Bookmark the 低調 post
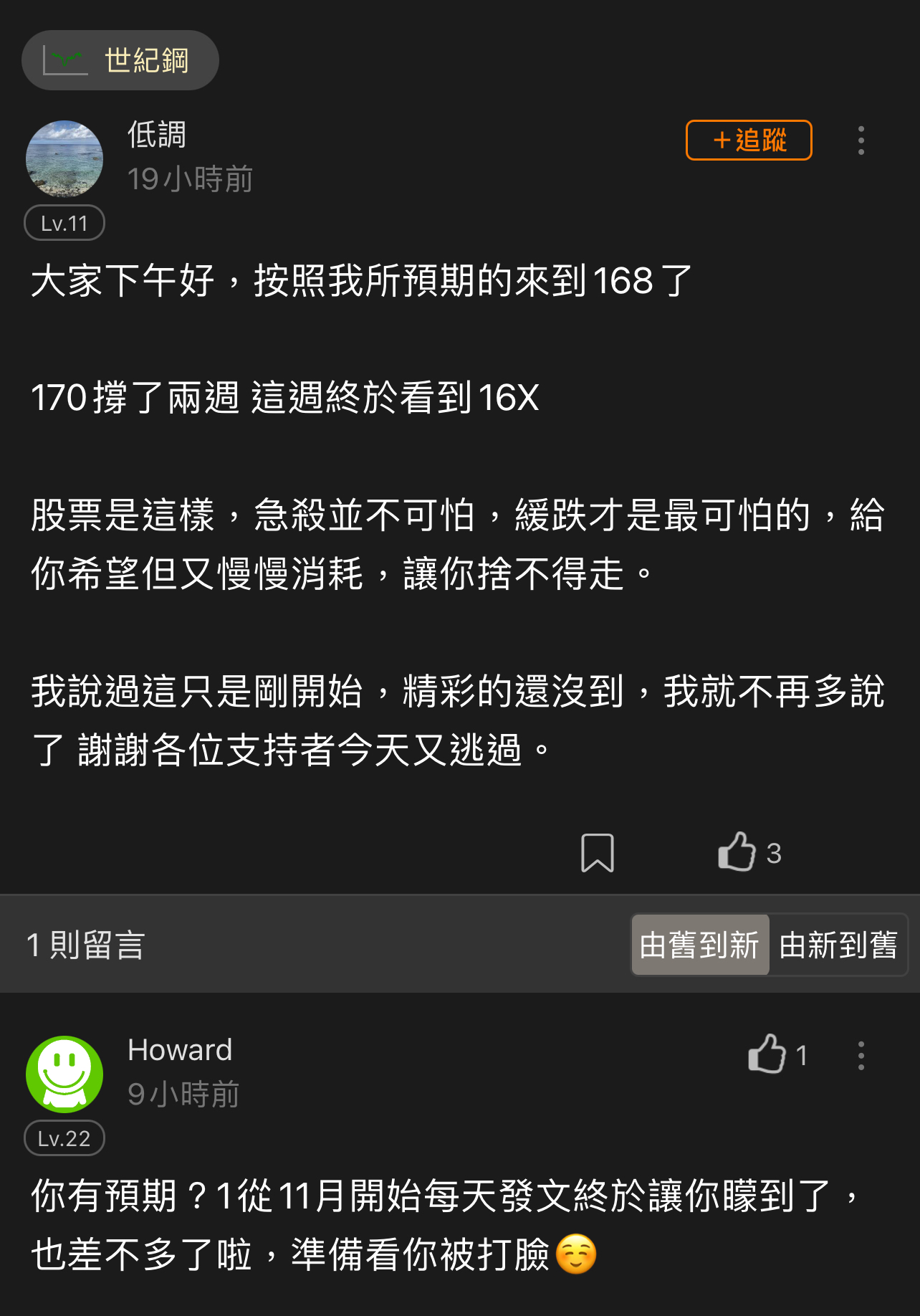Viewport: 920px width, 1316px height. (x=598, y=852)
